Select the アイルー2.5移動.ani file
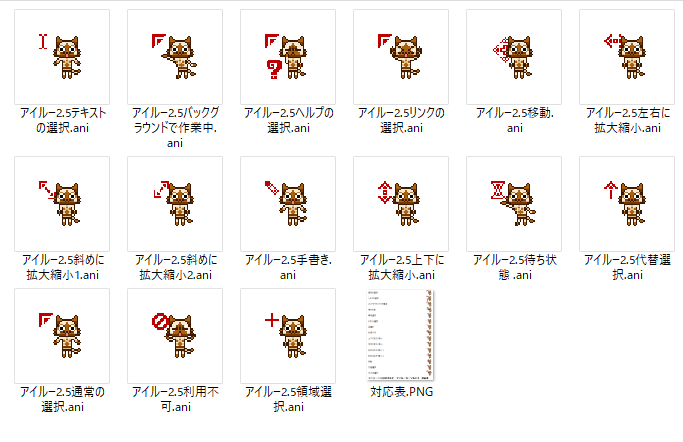The height and width of the screenshot is (442, 683). click(x=514, y=57)
